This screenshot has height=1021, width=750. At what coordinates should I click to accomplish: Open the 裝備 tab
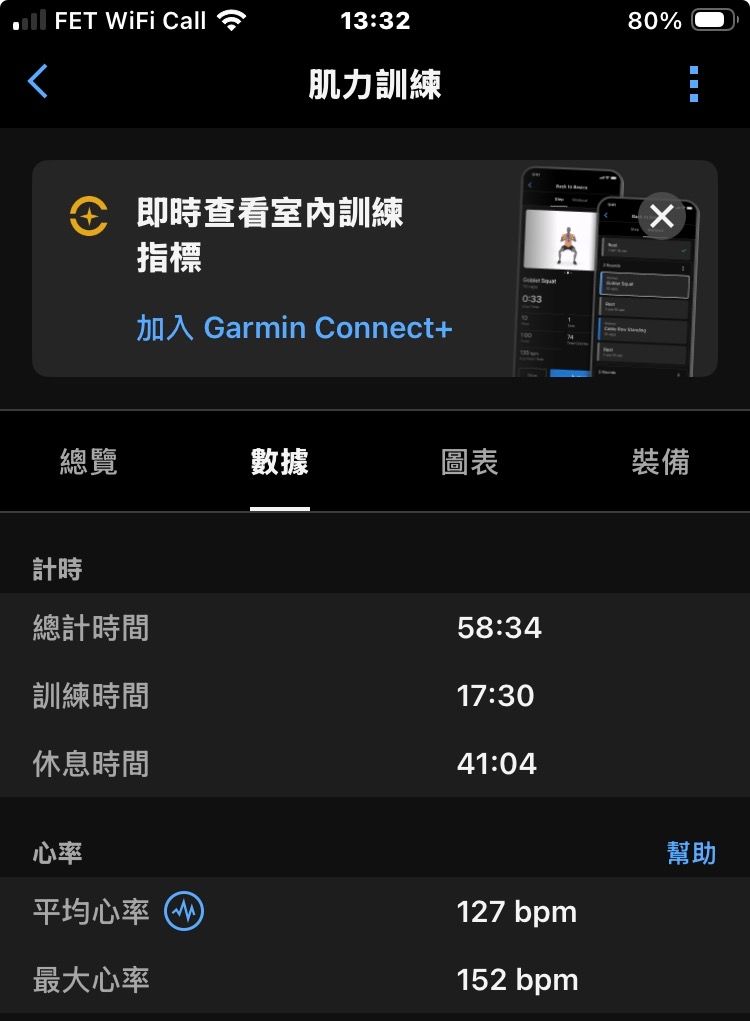(660, 462)
